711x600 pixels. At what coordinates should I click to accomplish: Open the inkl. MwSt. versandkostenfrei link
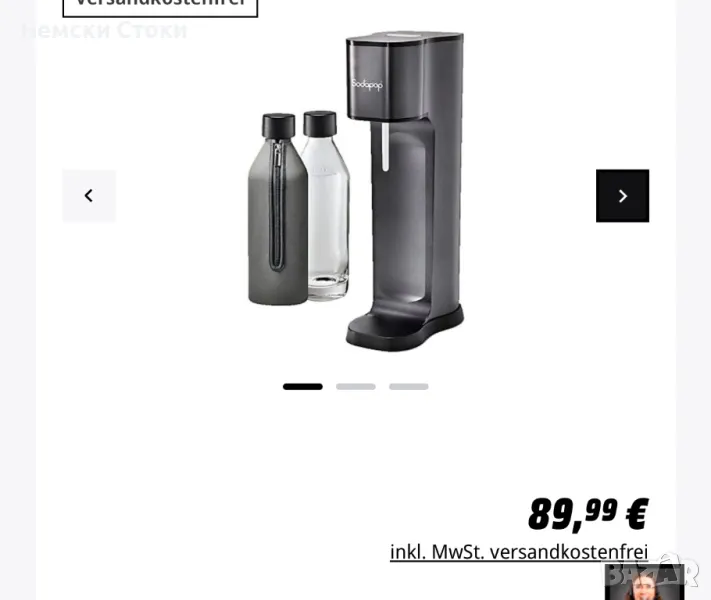(518, 552)
